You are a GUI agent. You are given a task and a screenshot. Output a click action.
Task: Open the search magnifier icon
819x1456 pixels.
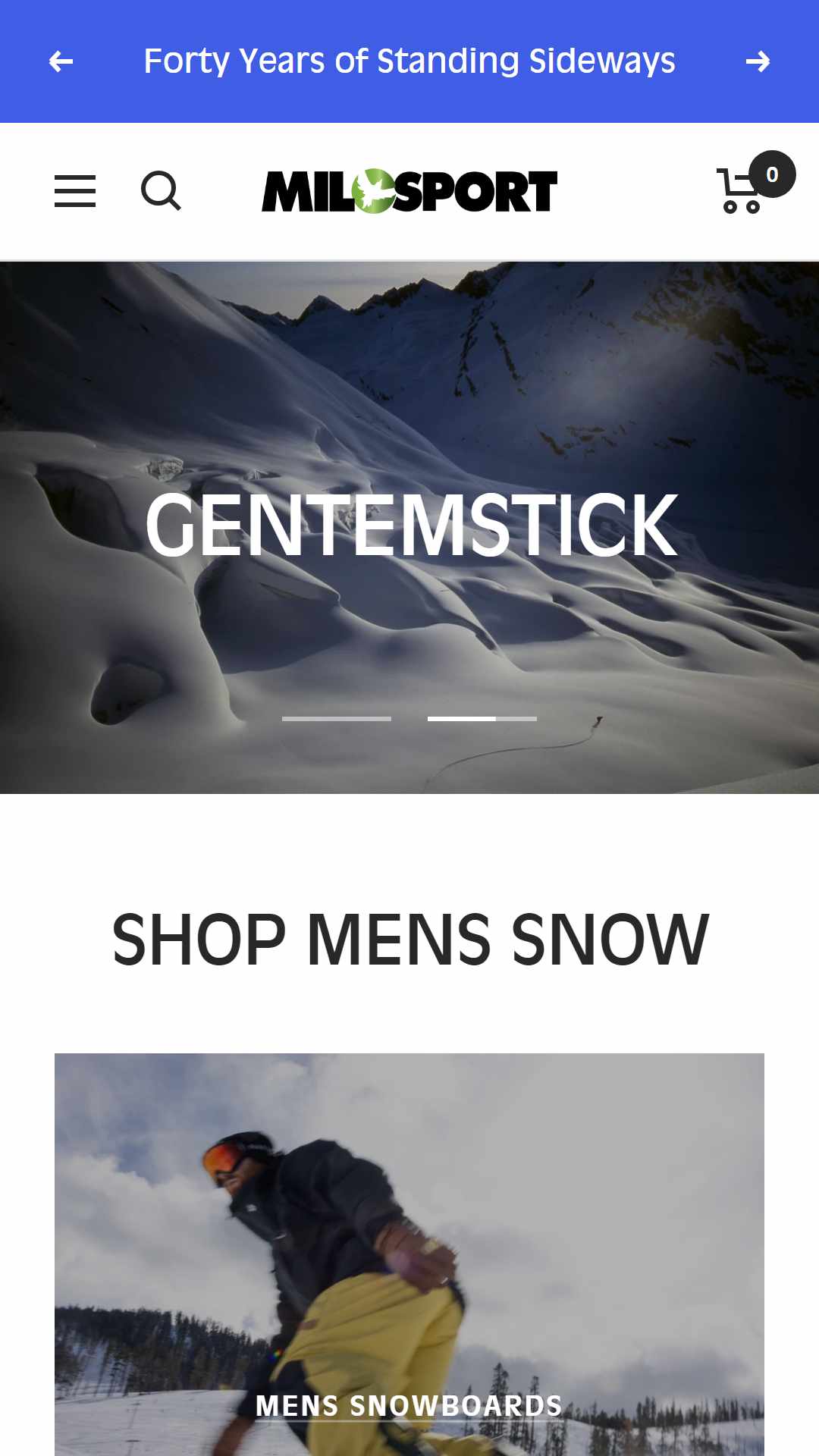tap(162, 191)
